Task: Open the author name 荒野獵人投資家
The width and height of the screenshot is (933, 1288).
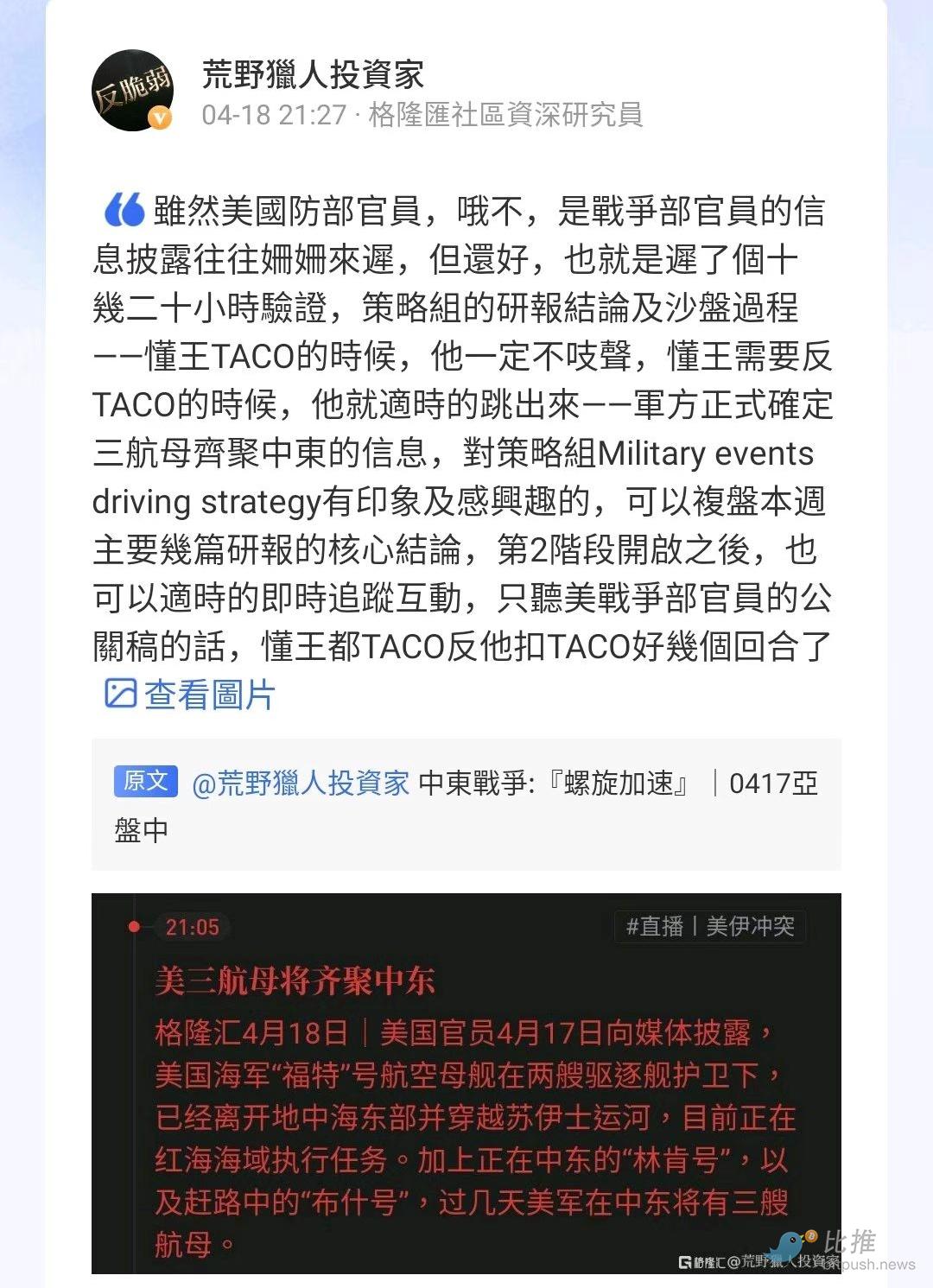Action: click(313, 75)
